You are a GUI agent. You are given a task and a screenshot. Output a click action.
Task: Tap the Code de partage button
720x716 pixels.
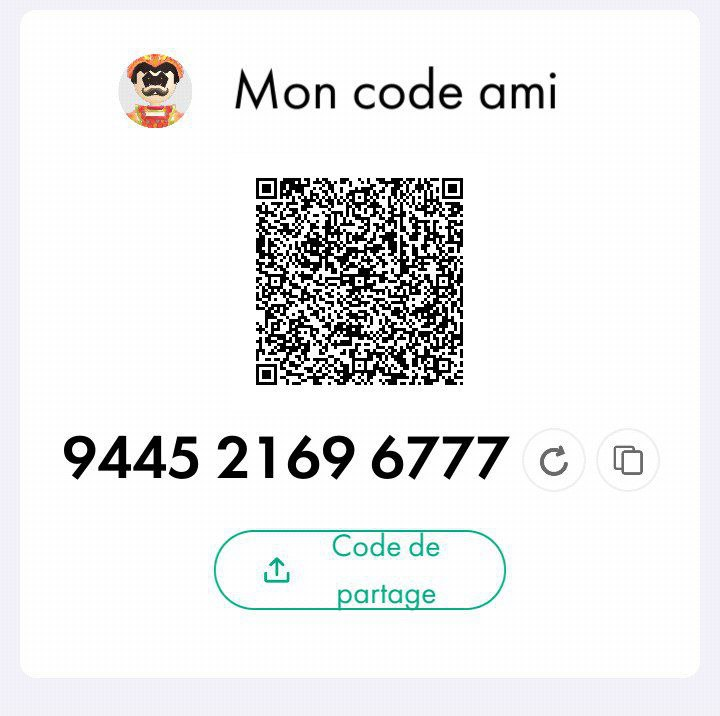click(360, 570)
